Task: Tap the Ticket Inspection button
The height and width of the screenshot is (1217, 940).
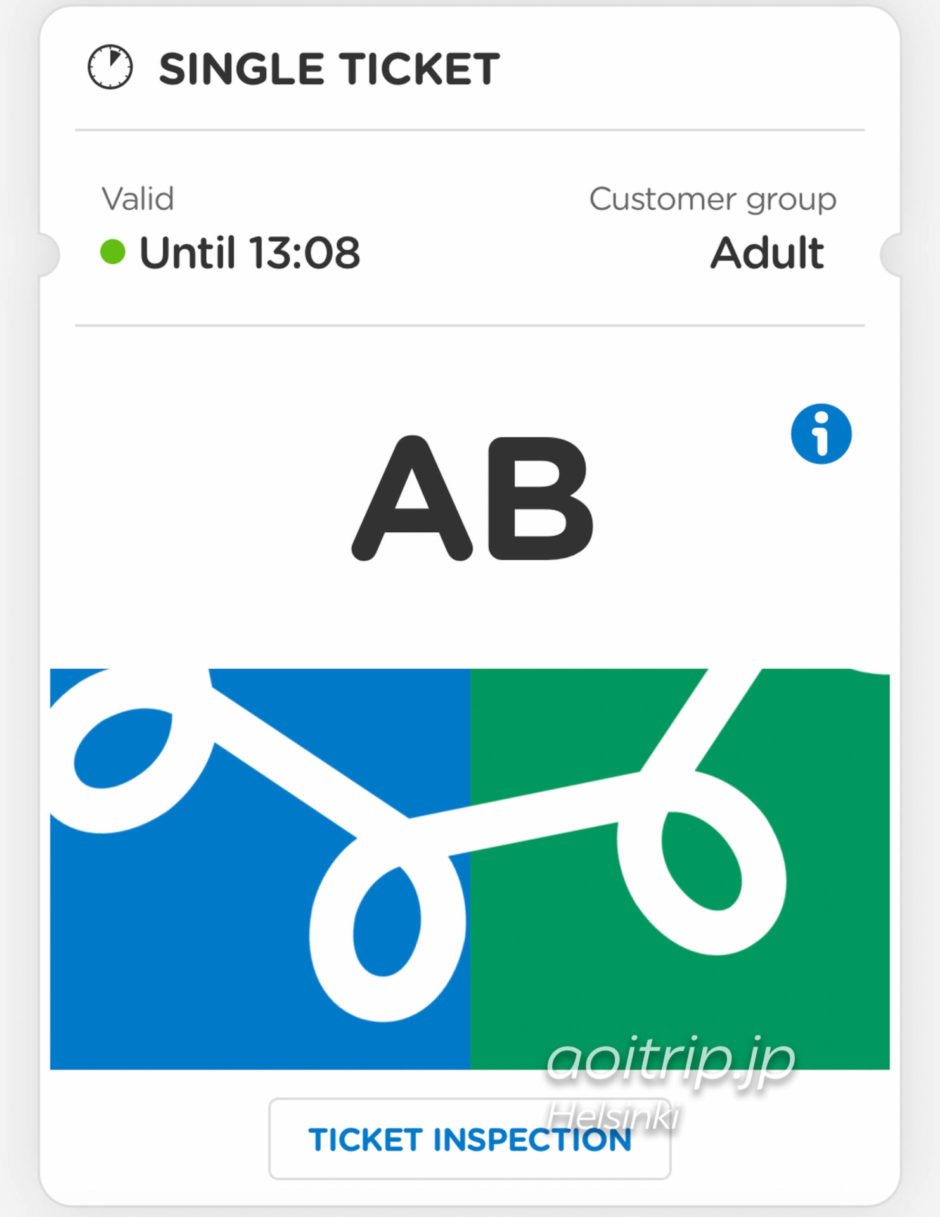Action: pyautogui.click(x=469, y=1139)
